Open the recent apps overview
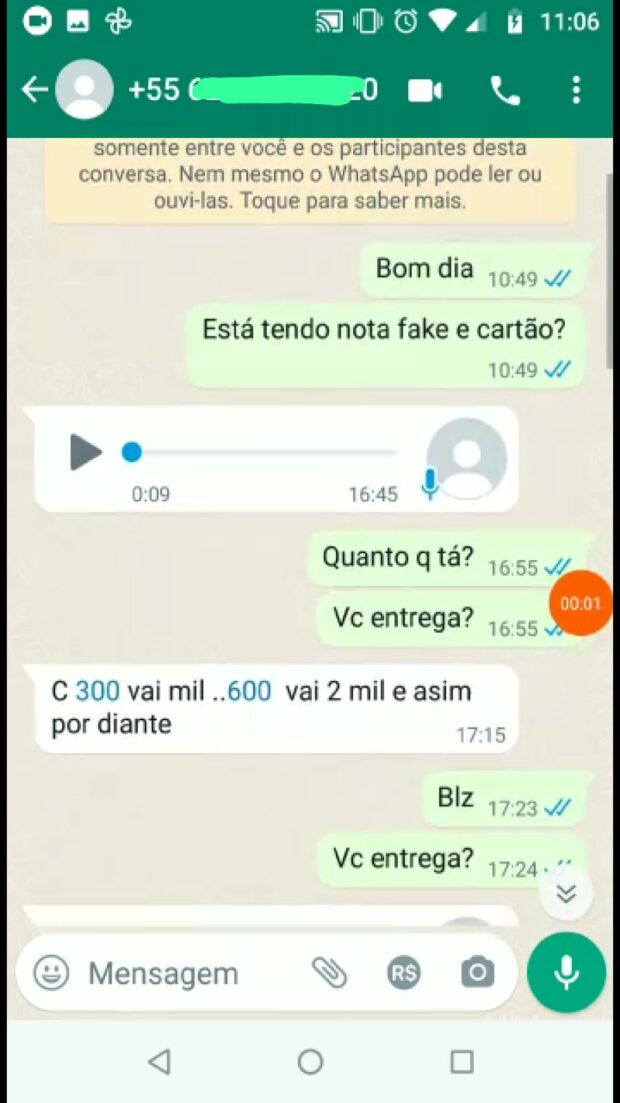Image resolution: width=620 pixels, height=1103 pixels. pos(462,1061)
